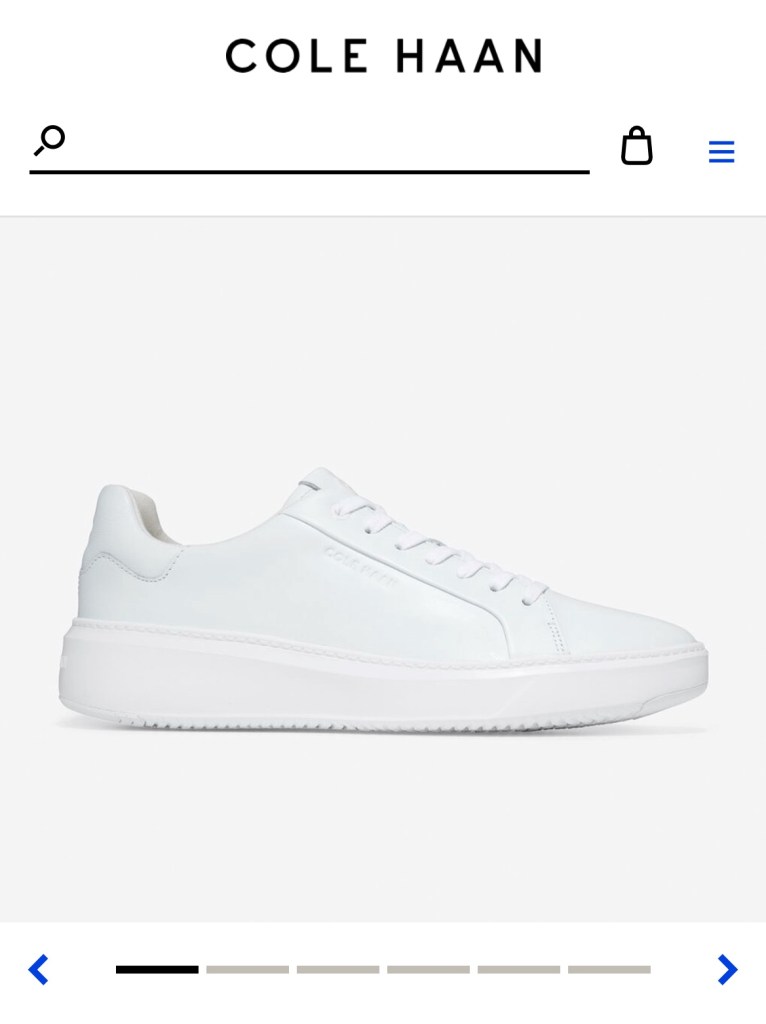The height and width of the screenshot is (1024, 766).
Task: Open the hamburger menu
Action: coord(721,152)
